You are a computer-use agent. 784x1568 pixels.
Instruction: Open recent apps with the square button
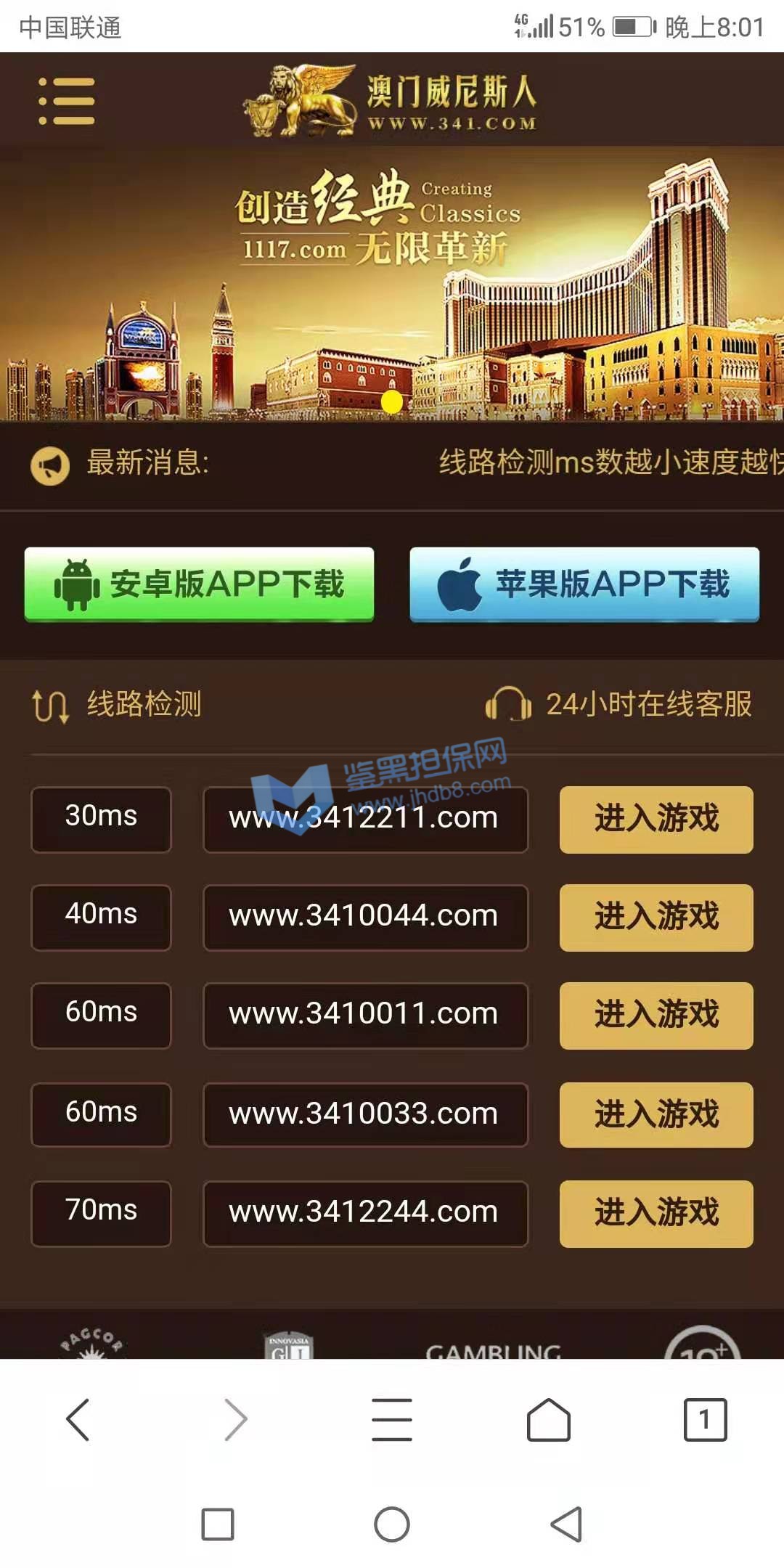218,1524
